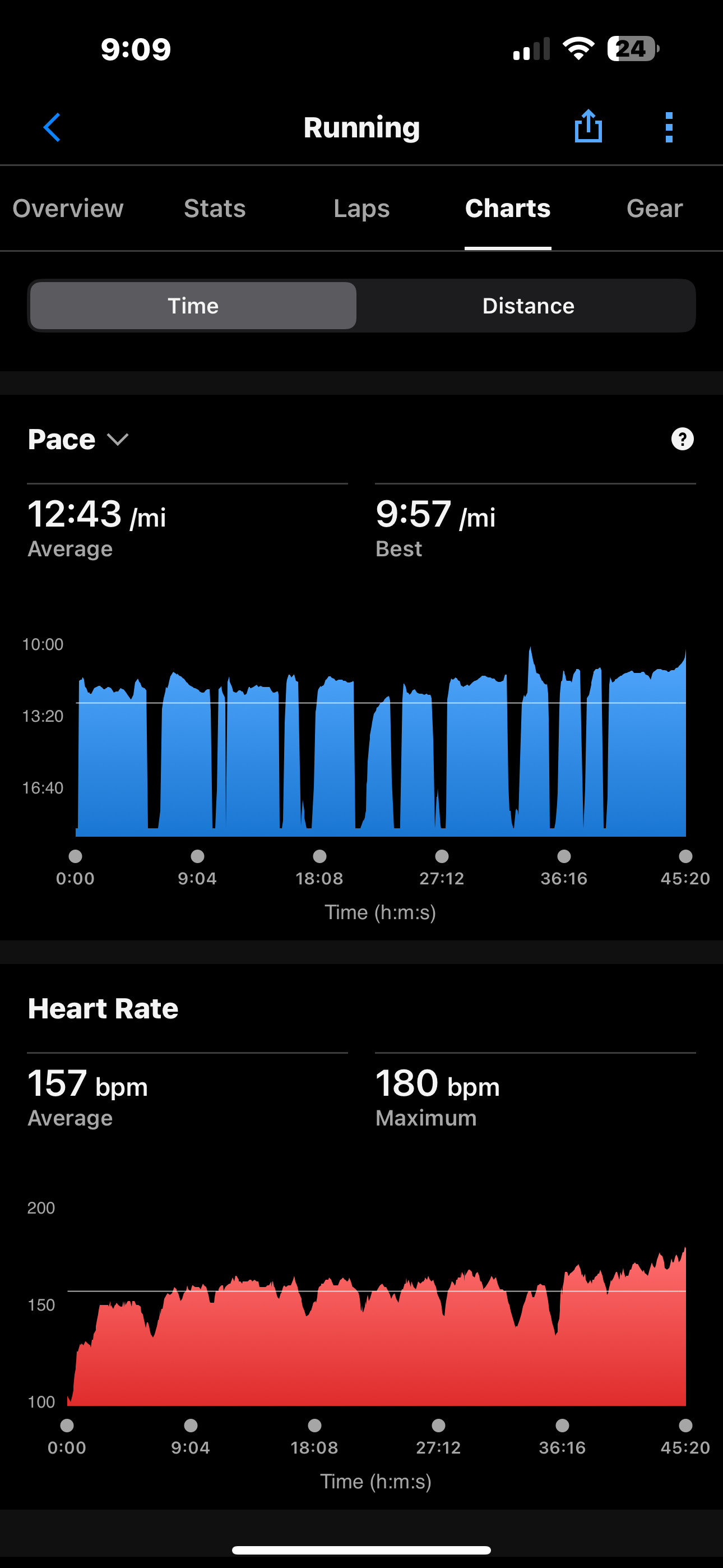Share this running activity
Screen dimensions: 723x1568
tap(588, 127)
